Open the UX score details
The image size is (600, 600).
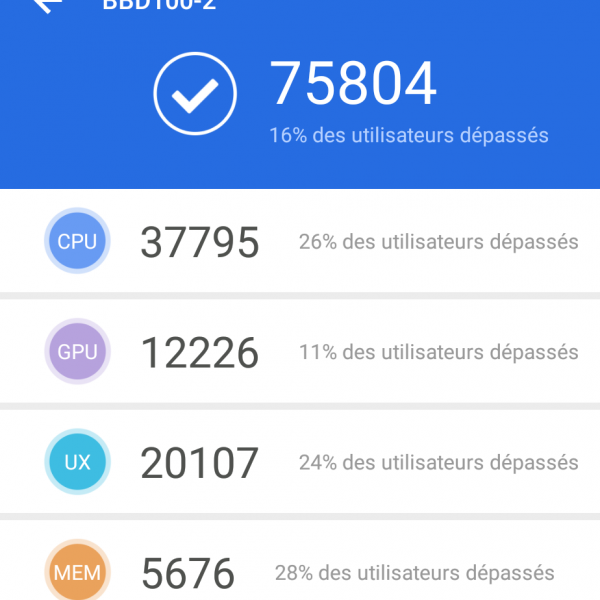click(300, 462)
